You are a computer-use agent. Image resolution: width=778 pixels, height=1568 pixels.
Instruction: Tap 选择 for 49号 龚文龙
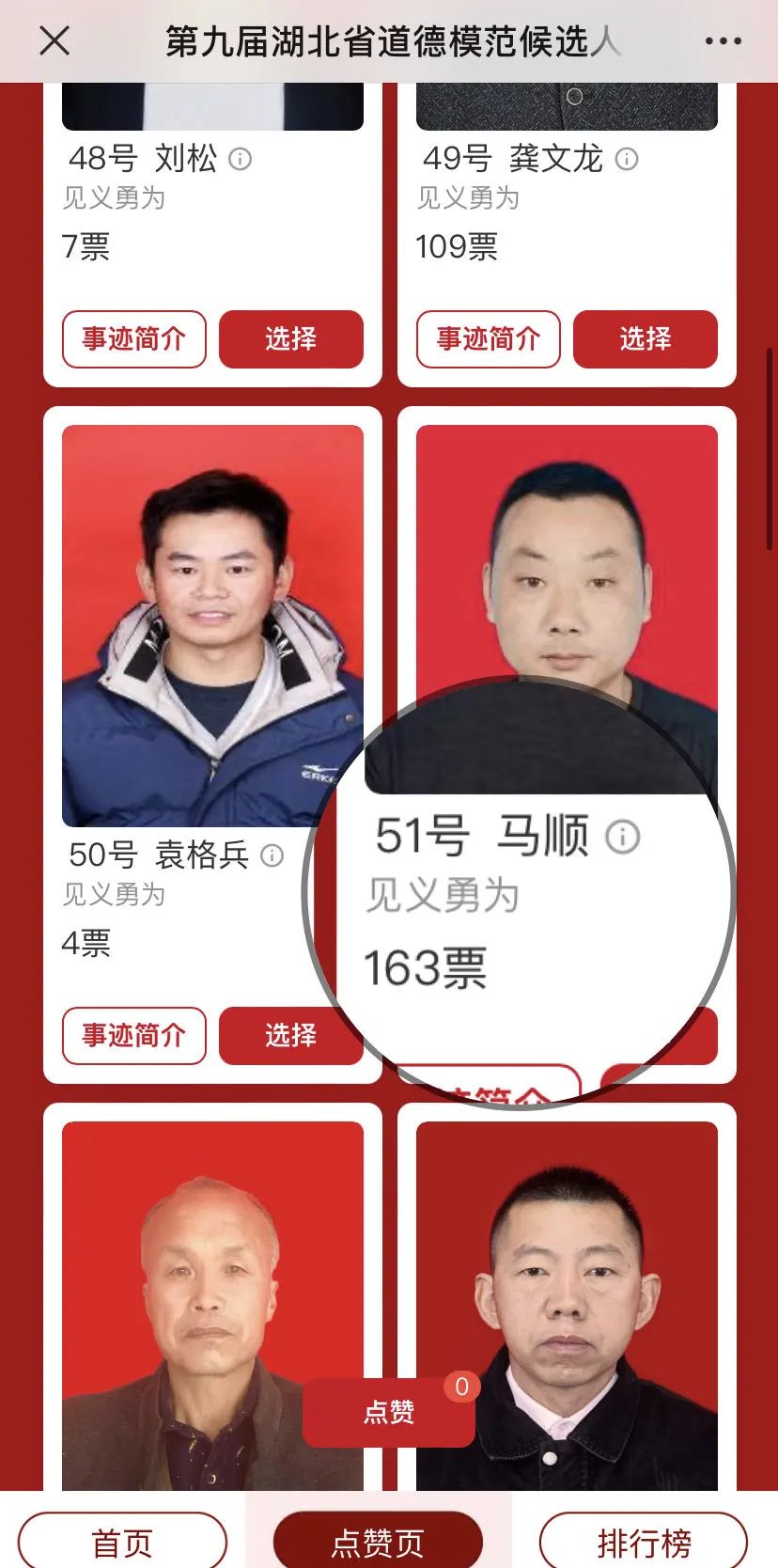645,338
